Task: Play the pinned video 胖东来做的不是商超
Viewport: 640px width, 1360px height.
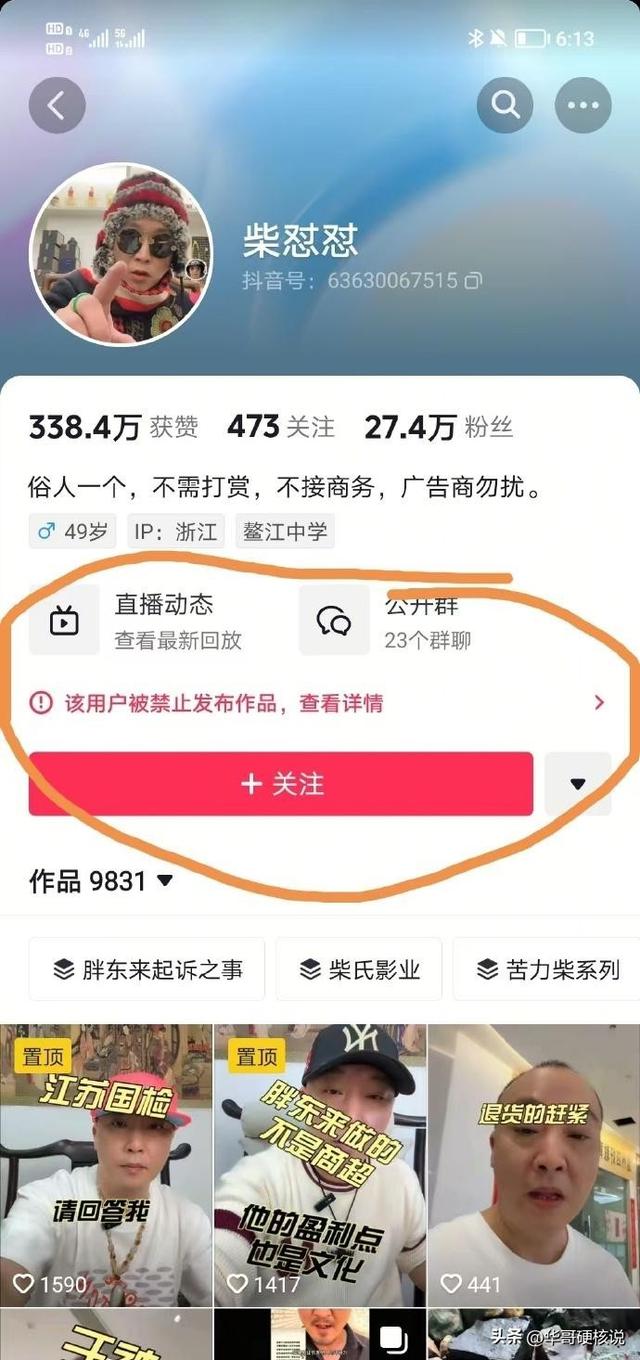Action: pyautogui.click(x=320, y=1165)
